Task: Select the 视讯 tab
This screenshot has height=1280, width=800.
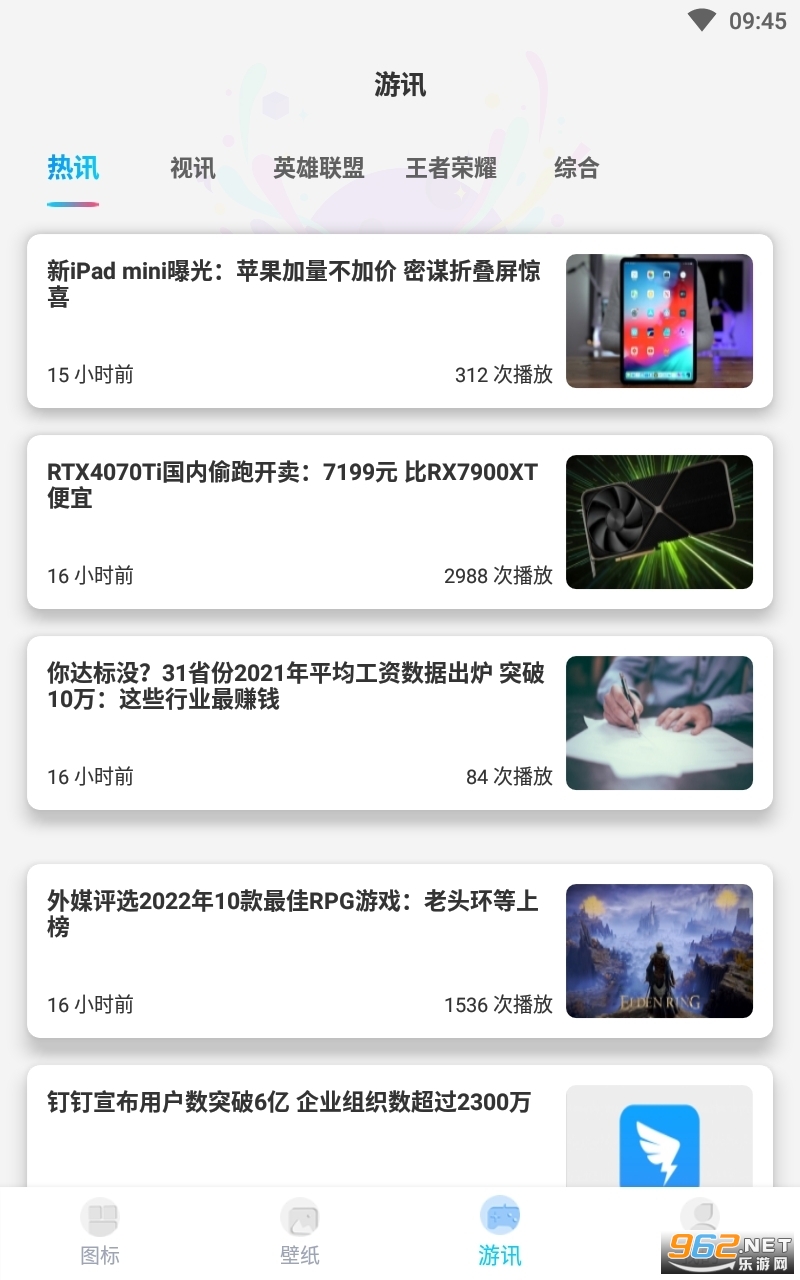Action: click(x=193, y=168)
